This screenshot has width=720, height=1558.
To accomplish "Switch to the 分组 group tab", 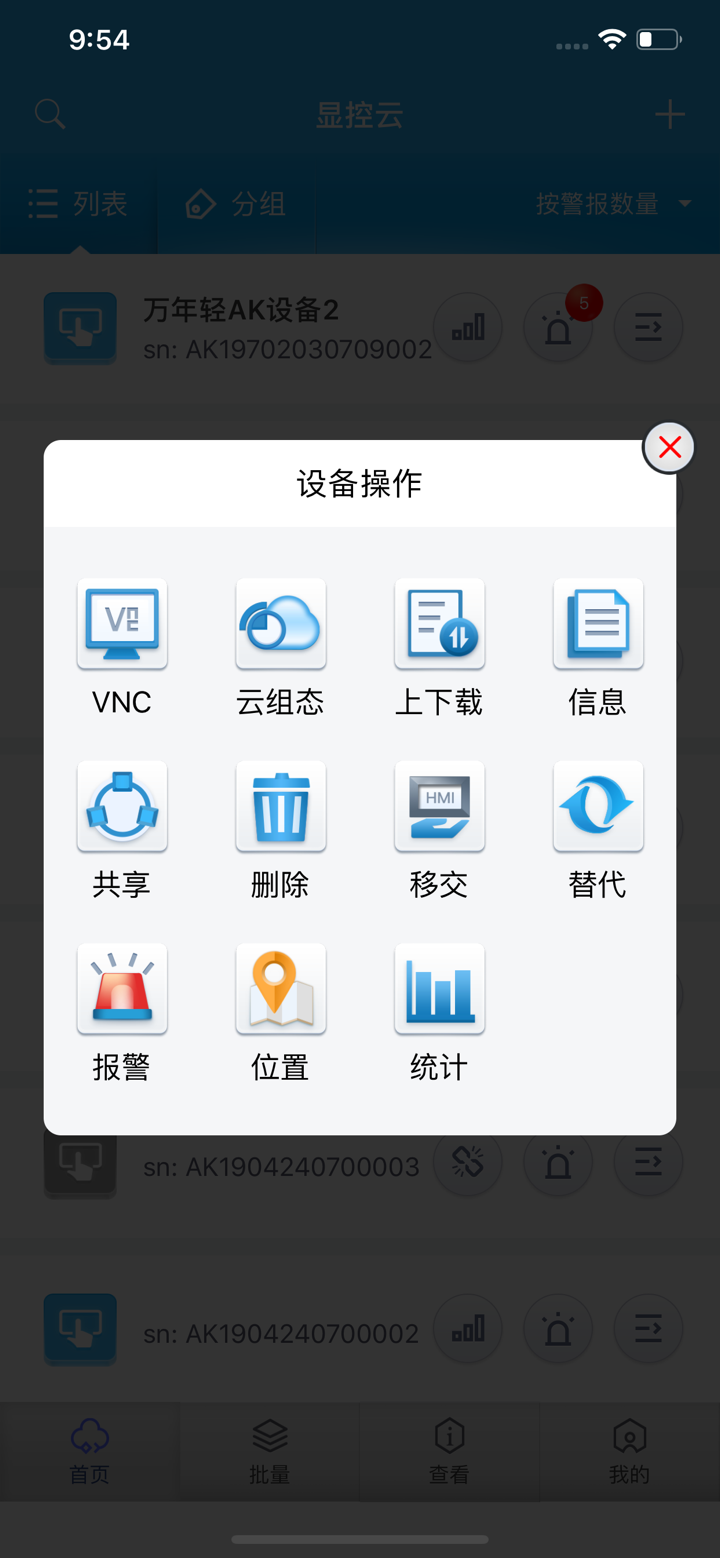I will point(236,204).
